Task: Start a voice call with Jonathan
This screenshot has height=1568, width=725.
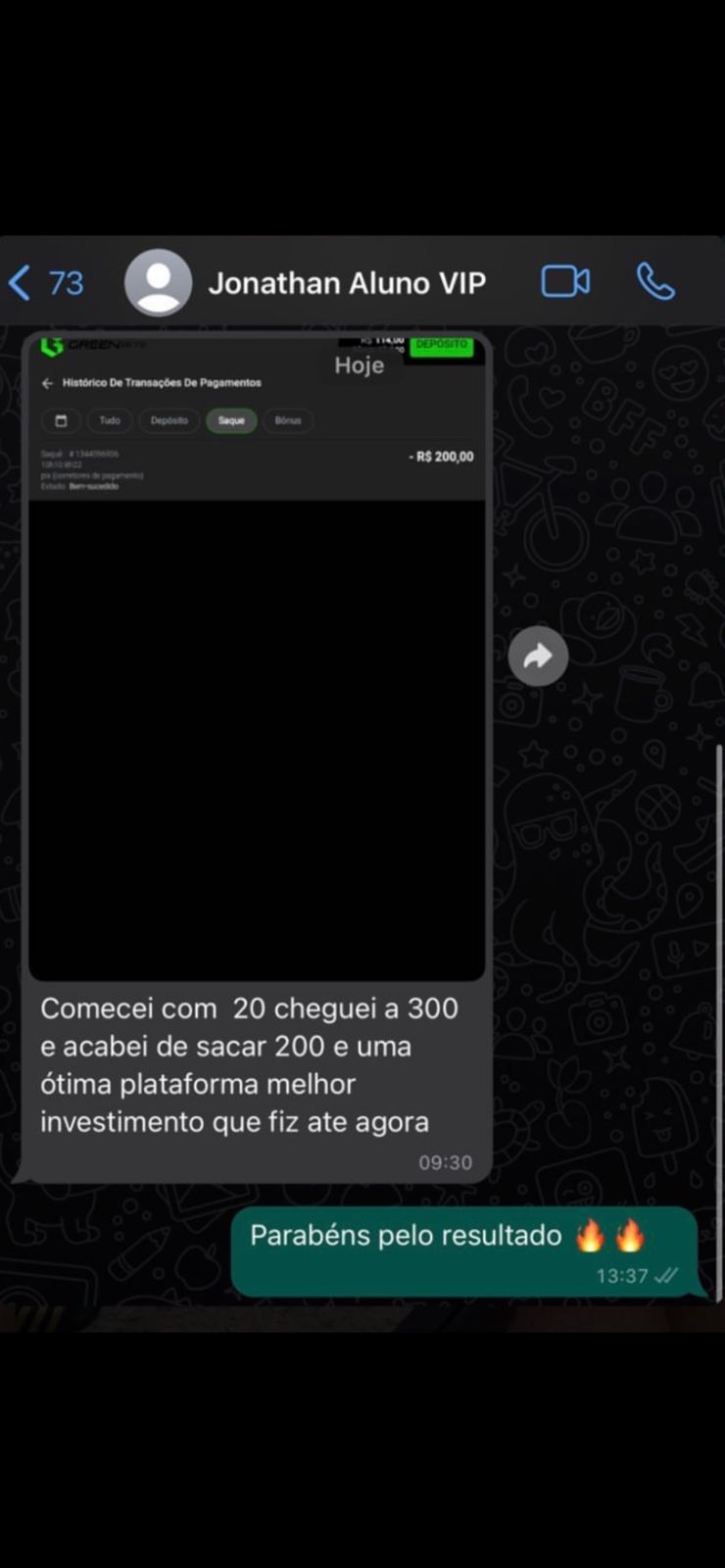Action: [654, 282]
